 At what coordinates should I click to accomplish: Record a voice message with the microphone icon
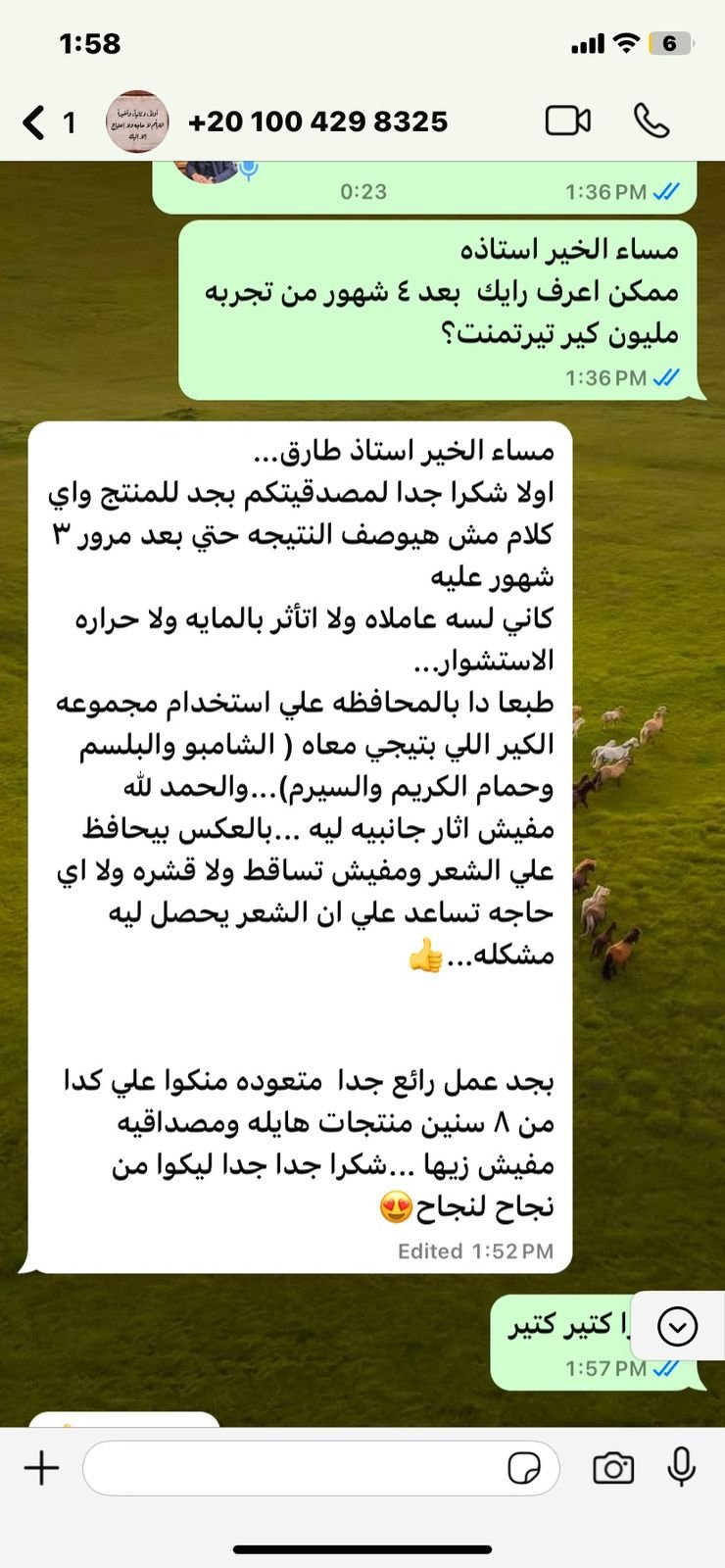680,1467
